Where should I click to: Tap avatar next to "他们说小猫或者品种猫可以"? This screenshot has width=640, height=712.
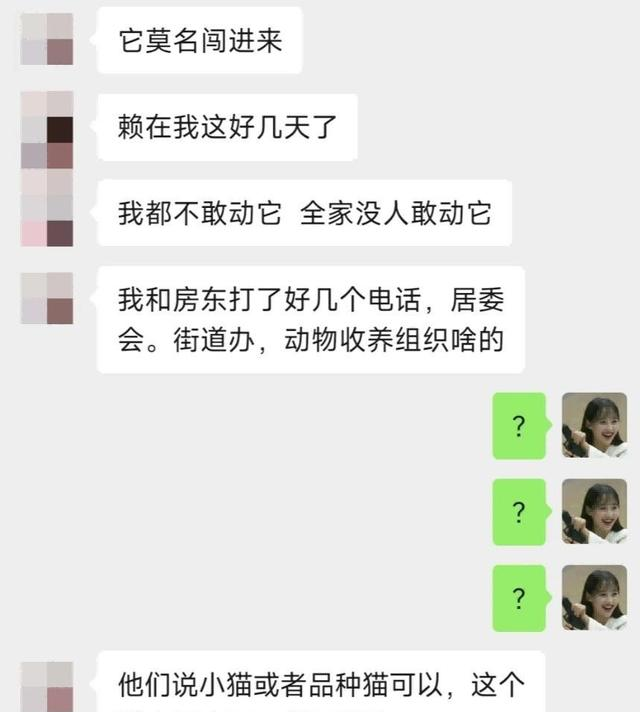click(x=47, y=686)
